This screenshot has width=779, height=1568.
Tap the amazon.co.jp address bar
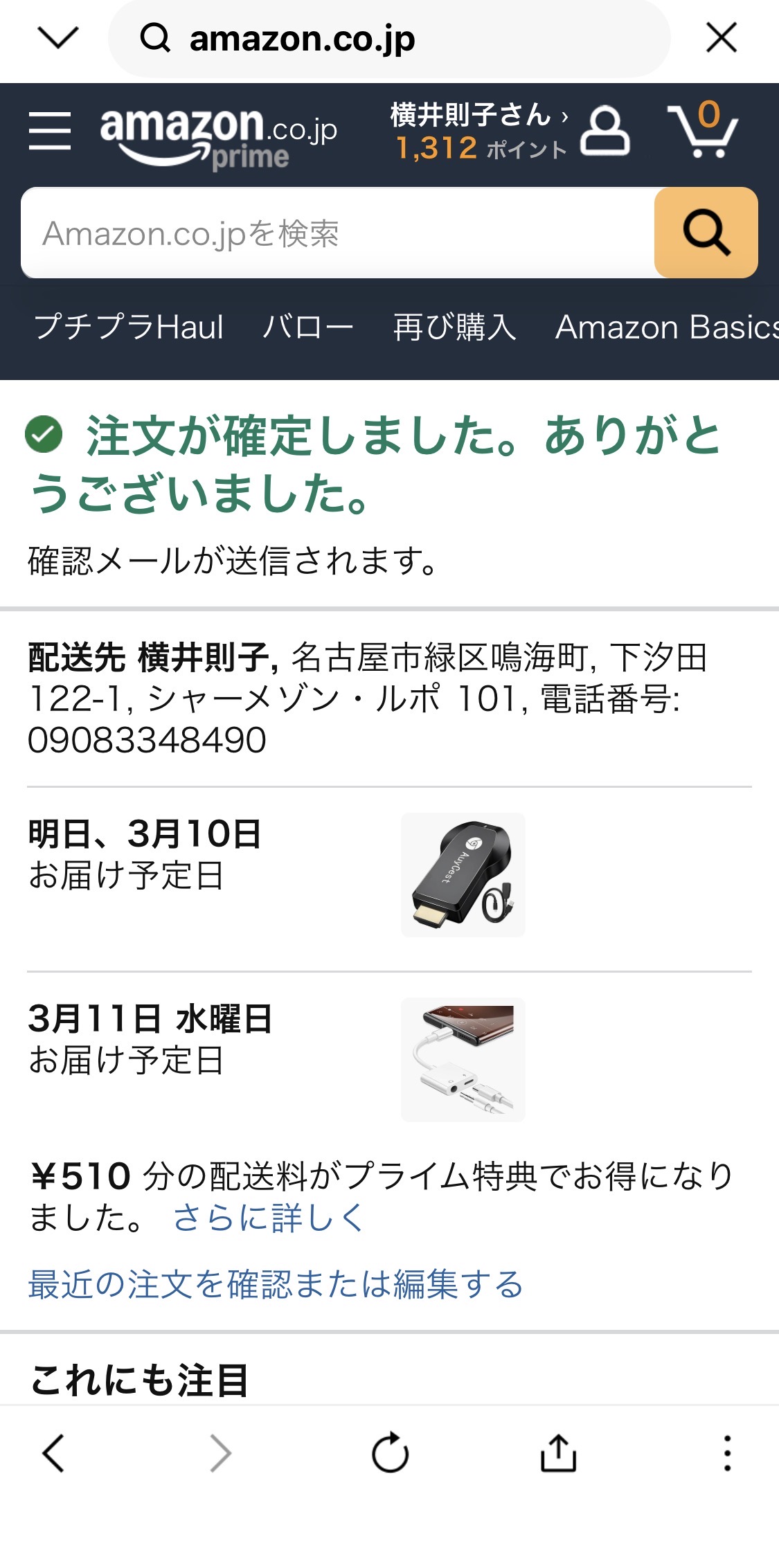[x=388, y=39]
